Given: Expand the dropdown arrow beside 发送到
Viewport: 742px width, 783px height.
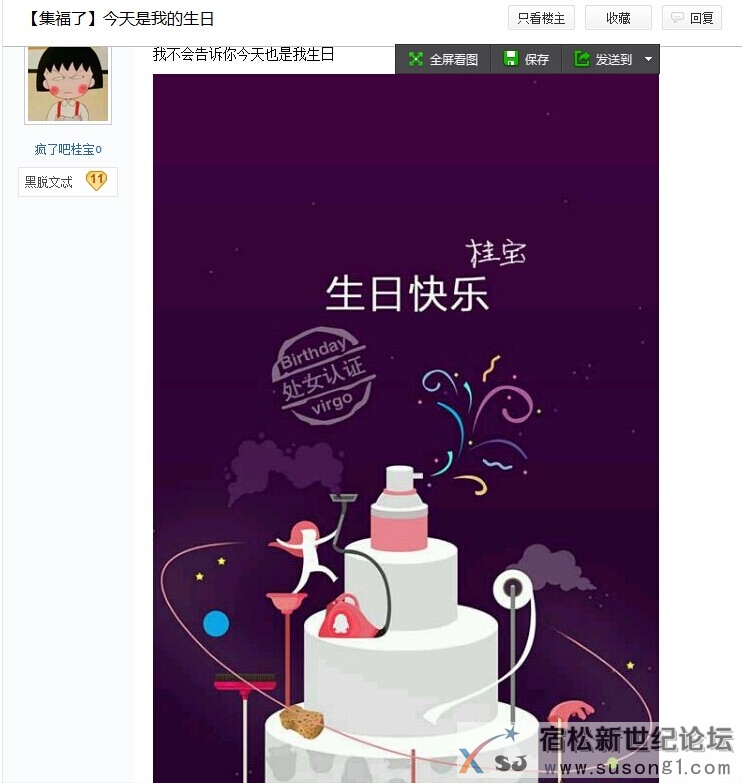Looking at the screenshot, I should [648, 60].
